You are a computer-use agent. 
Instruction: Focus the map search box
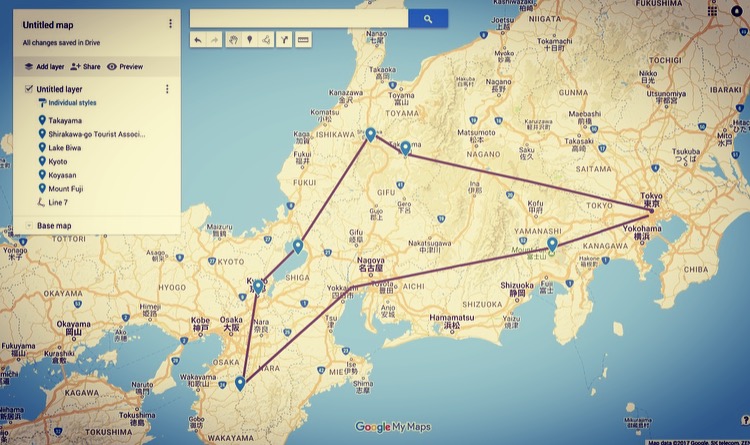(298, 18)
